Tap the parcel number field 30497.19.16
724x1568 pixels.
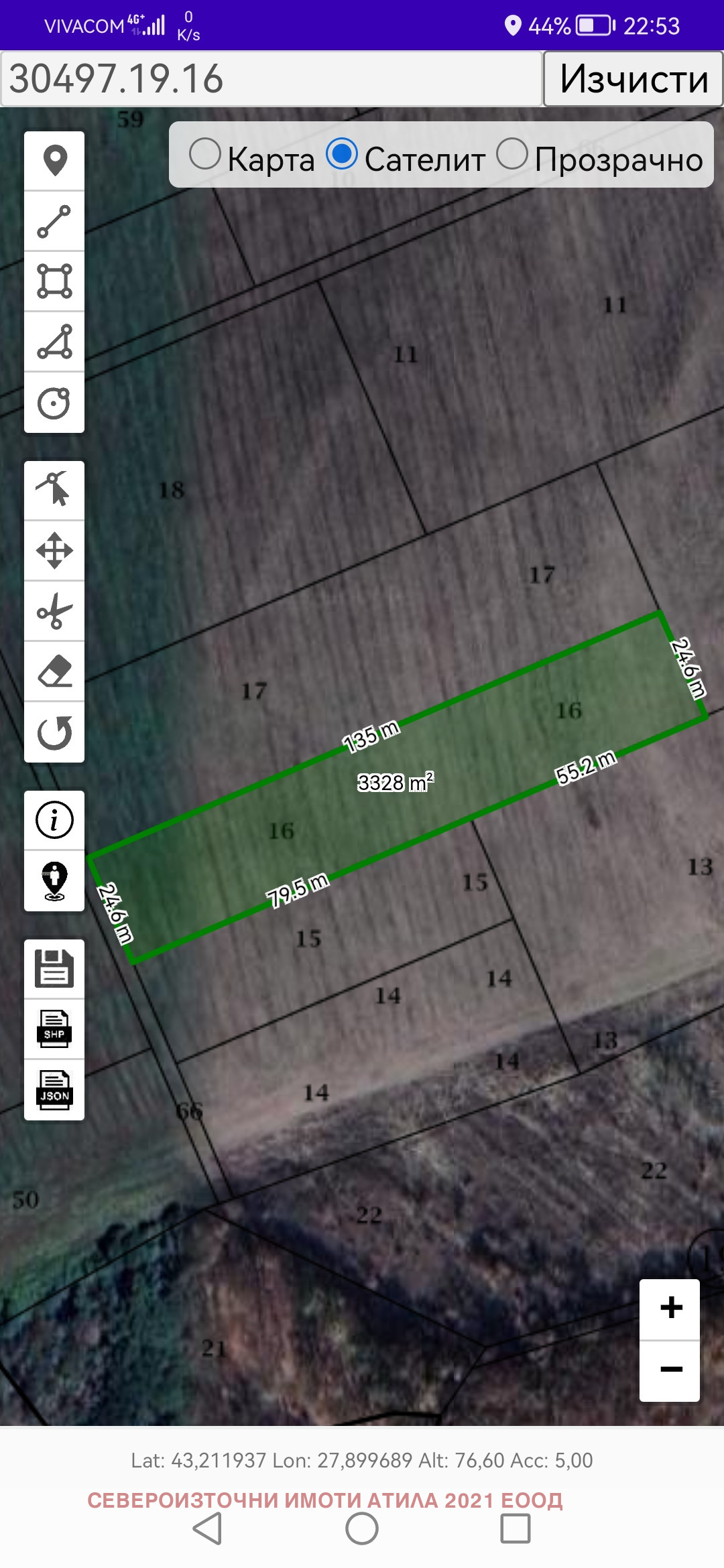click(x=271, y=79)
